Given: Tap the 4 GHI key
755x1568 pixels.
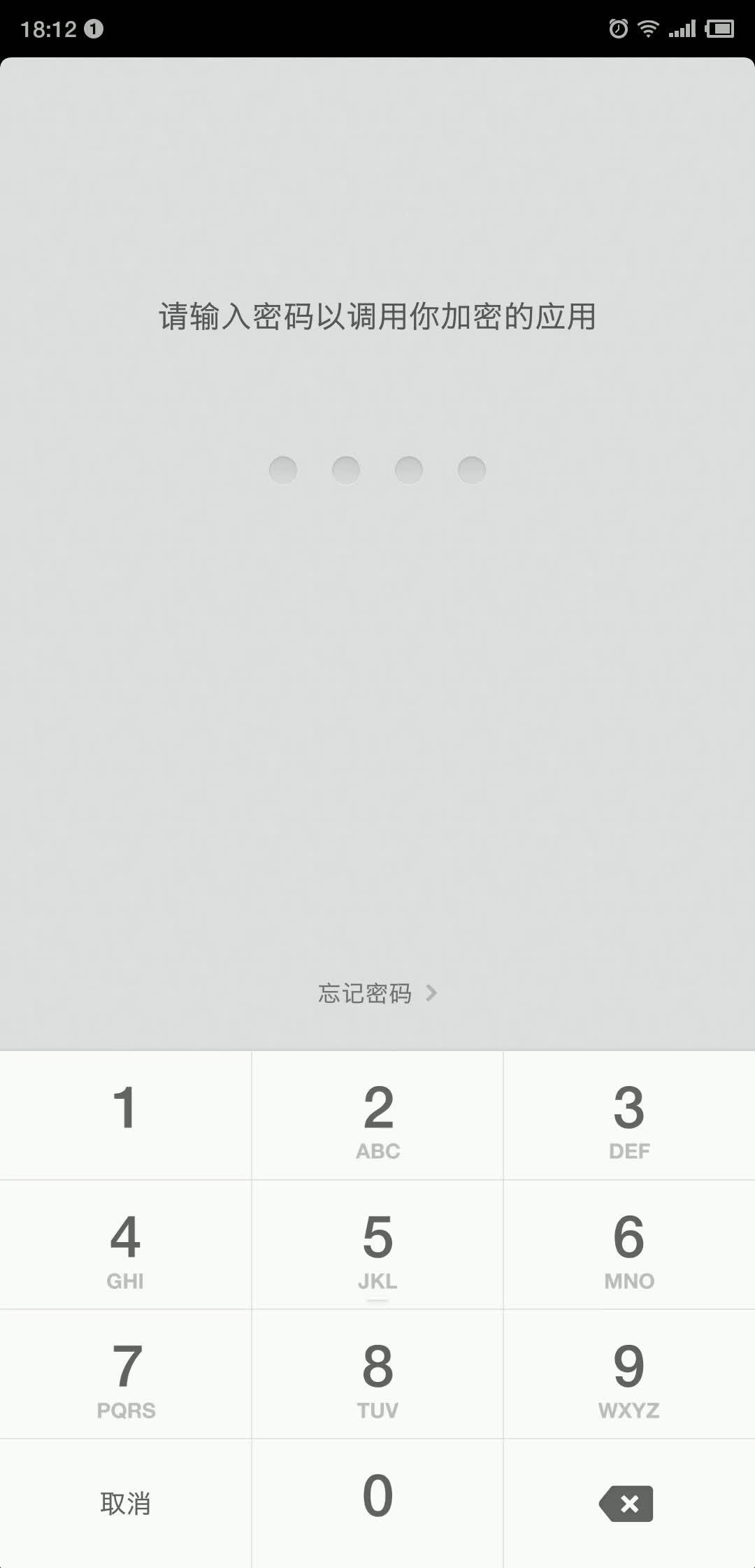Looking at the screenshot, I should (125, 1245).
